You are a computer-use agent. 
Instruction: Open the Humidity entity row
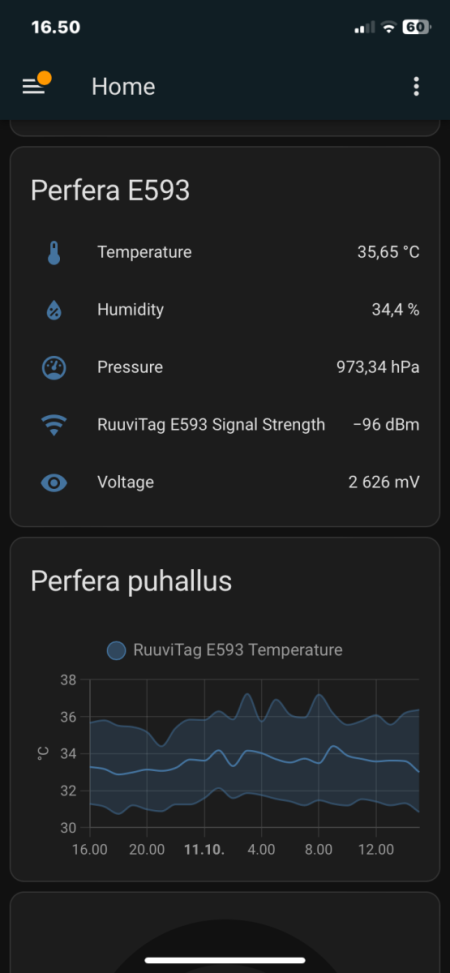[225, 310]
